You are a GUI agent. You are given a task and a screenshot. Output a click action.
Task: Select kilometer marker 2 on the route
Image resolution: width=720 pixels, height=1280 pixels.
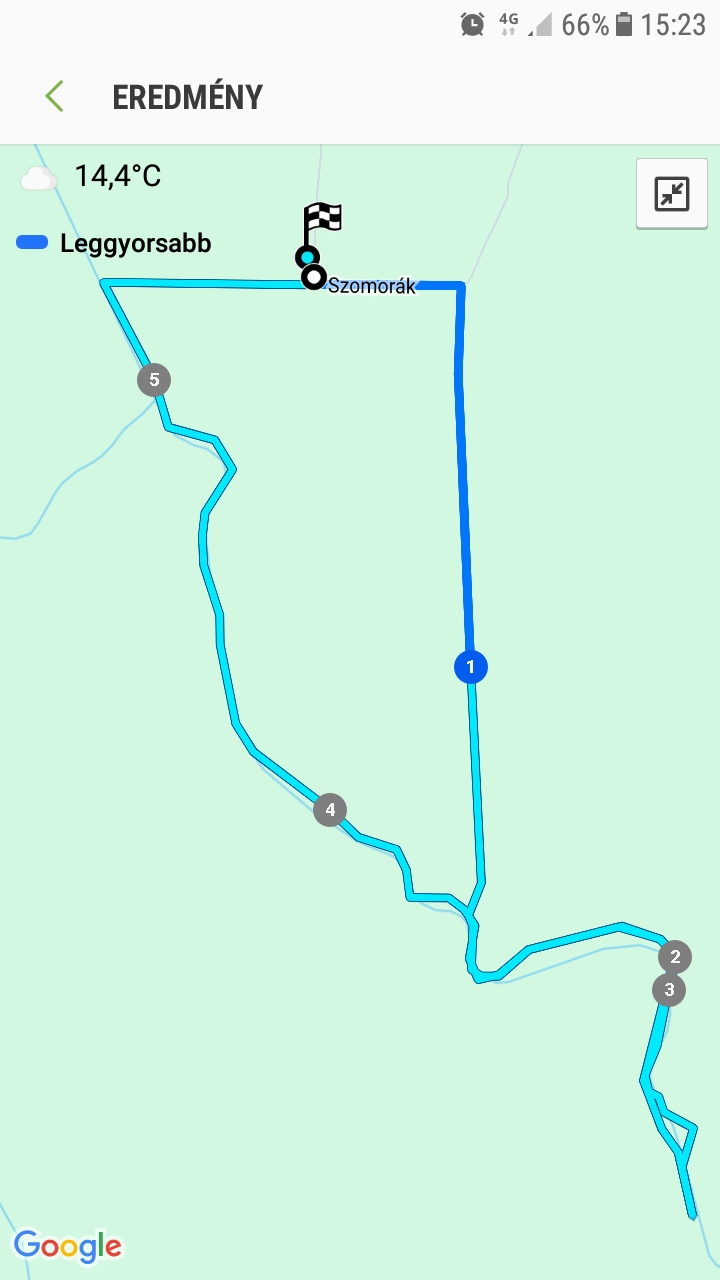point(675,957)
